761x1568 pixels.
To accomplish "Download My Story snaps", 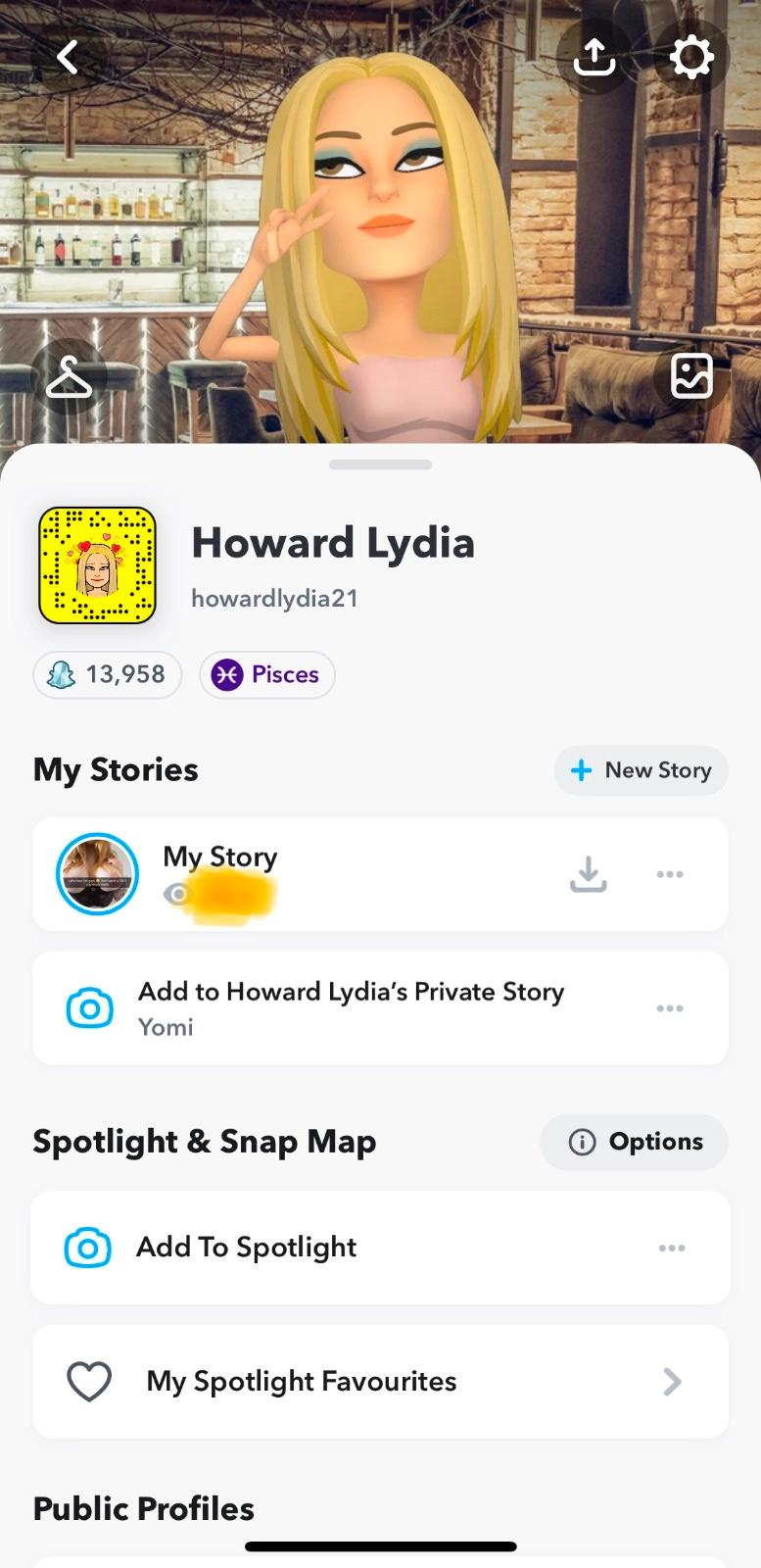I will pyautogui.click(x=588, y=874).
